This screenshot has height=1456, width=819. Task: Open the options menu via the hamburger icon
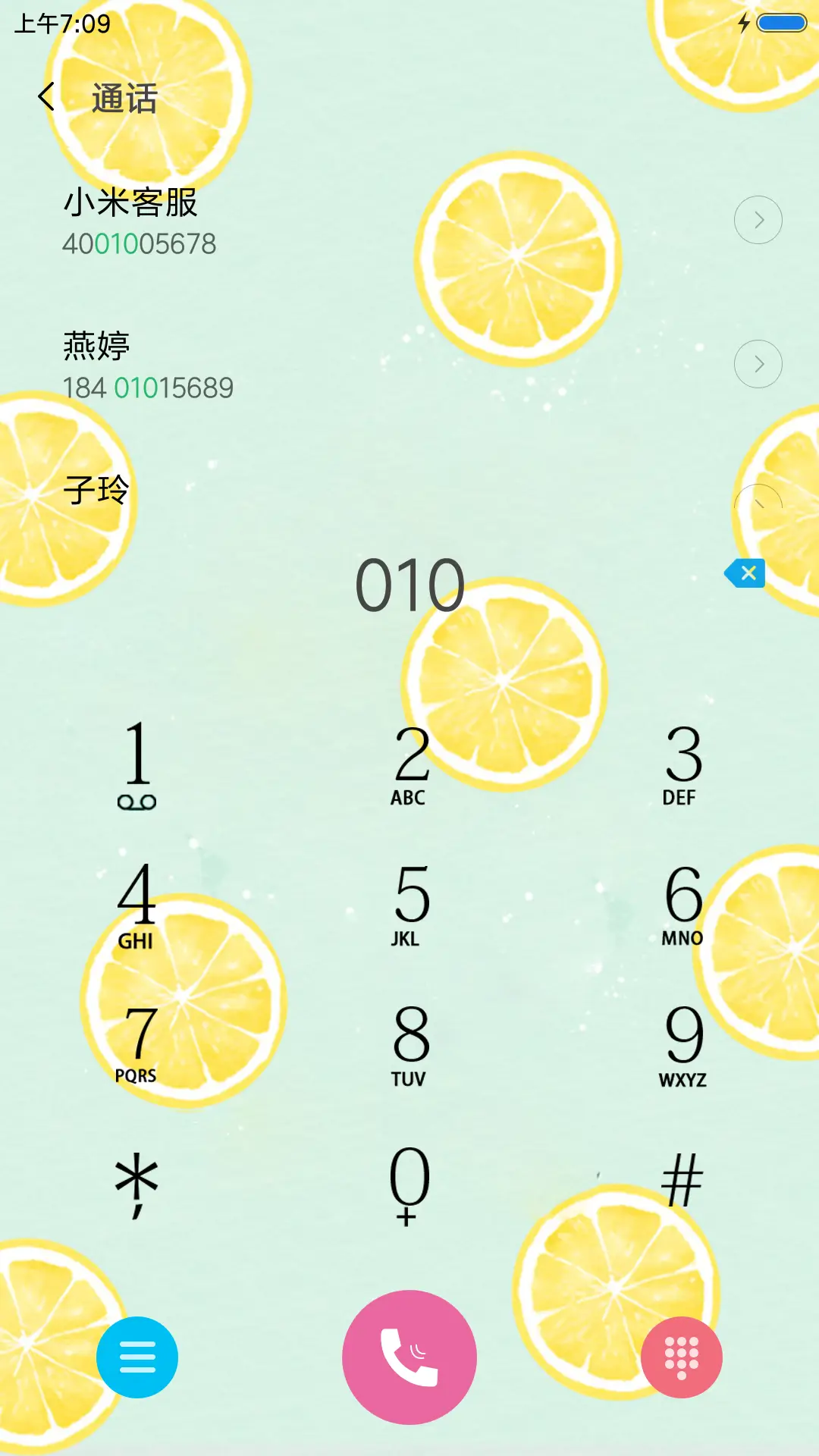137,1357
